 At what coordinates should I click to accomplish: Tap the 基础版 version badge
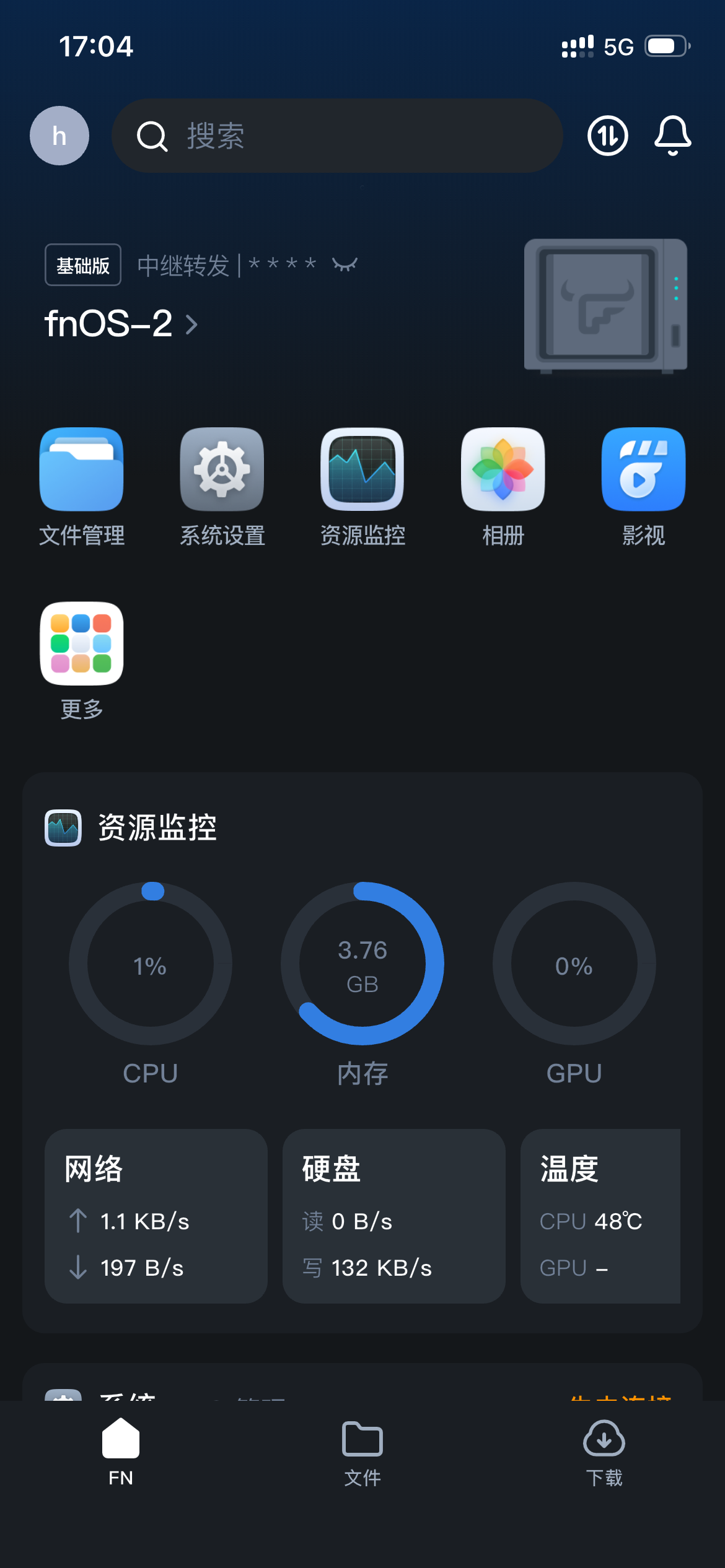[83, 264]
